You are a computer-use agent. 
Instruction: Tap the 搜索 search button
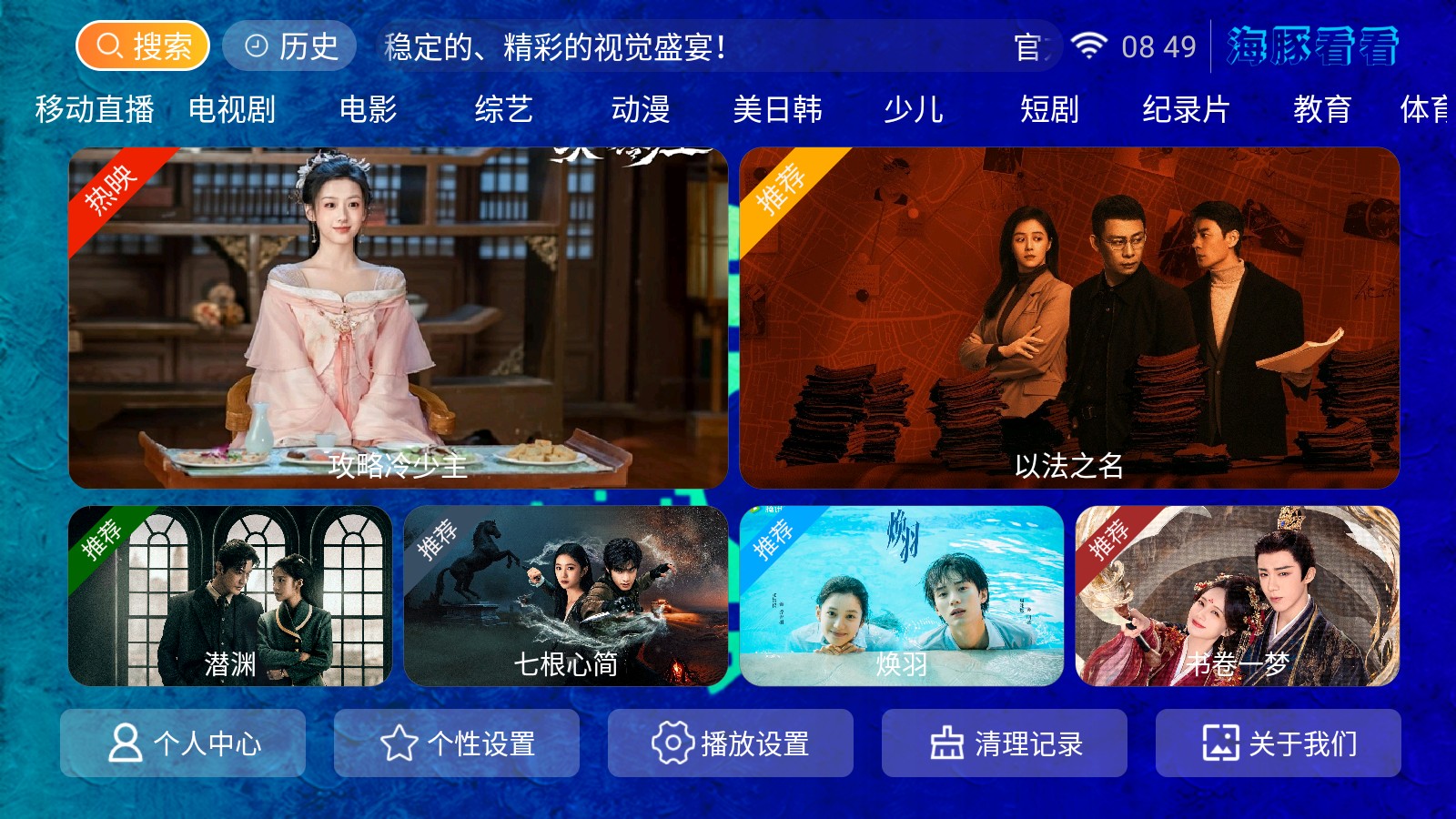pyautogui.click(x=143, y=45)
